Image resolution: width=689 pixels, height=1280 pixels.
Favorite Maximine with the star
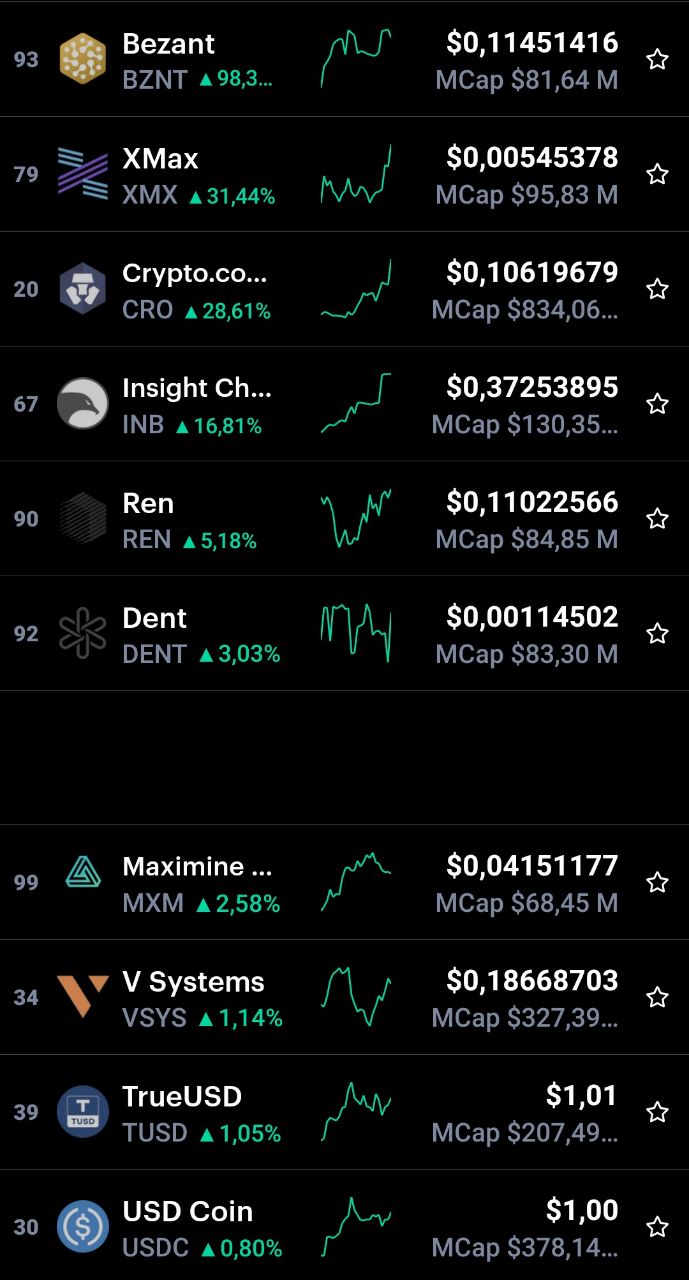coord(657,882)
